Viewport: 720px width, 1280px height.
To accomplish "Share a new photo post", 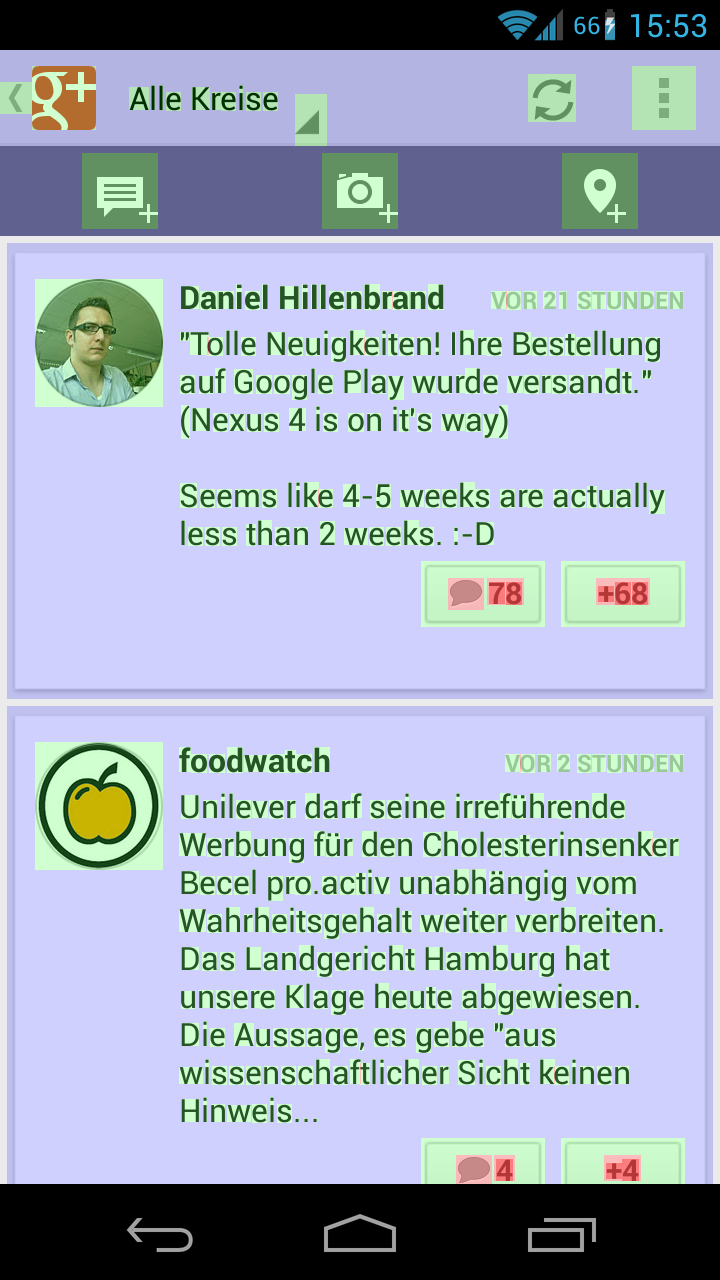I will (x=360, y=191).
